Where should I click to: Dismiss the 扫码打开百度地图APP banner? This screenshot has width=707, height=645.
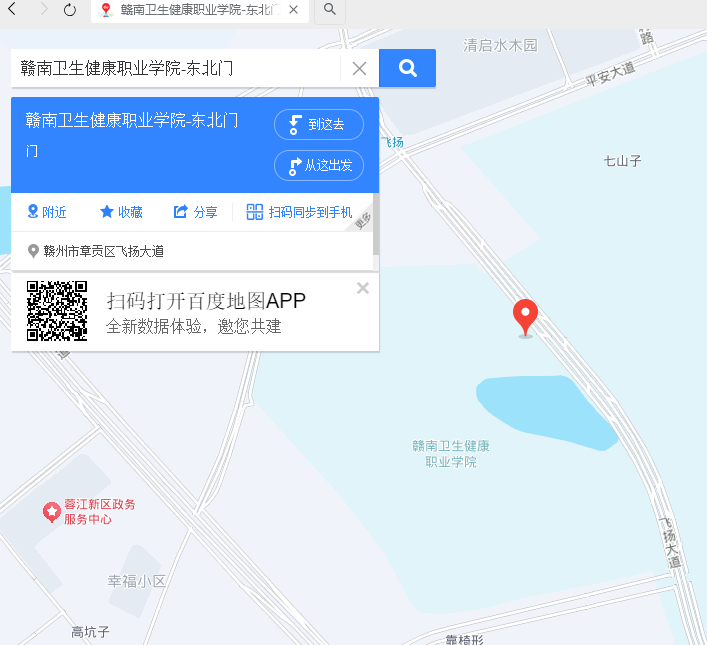pyautogui.click(x=363, y=288)
